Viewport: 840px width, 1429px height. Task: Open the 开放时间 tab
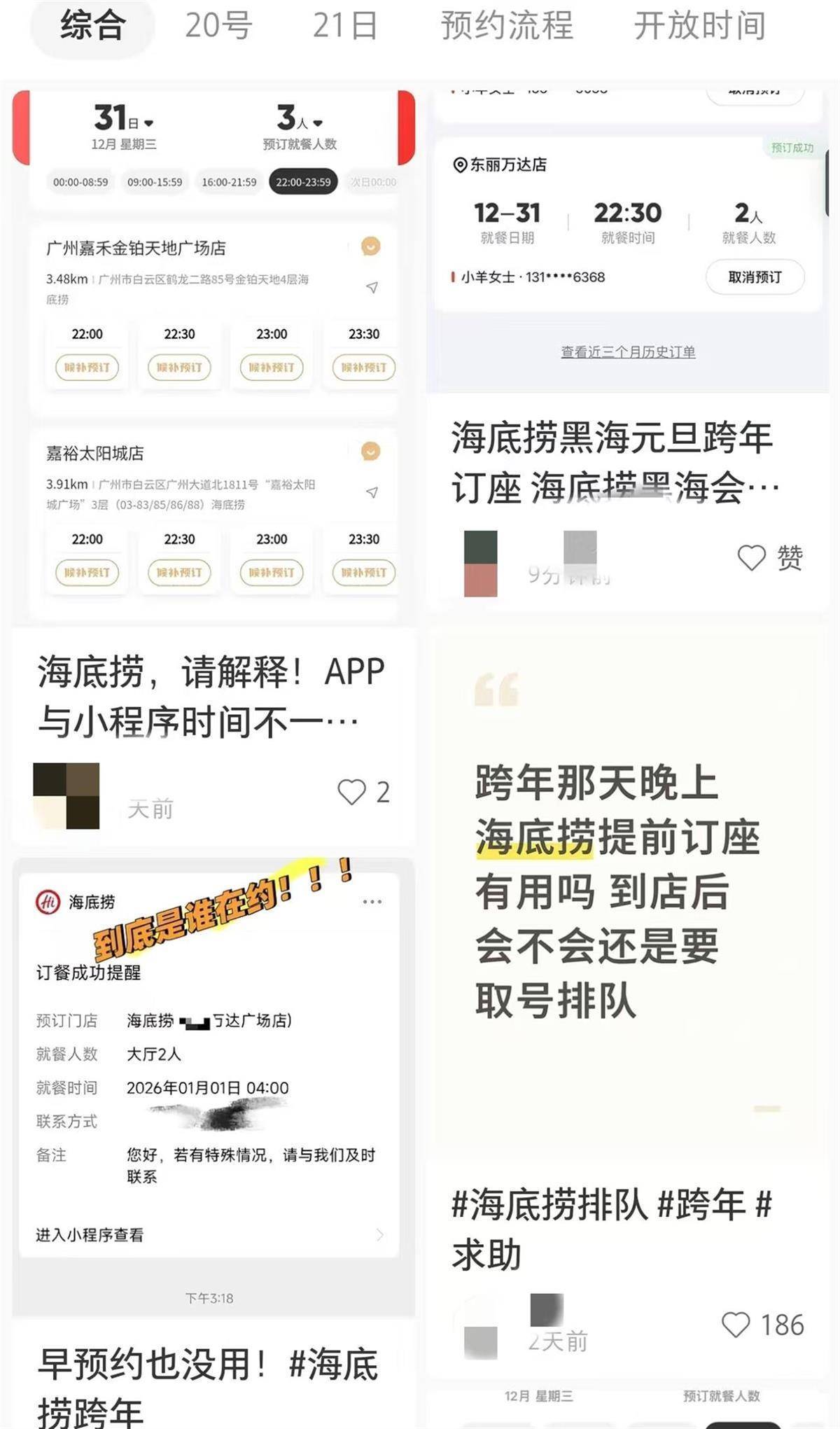point(699,27)
